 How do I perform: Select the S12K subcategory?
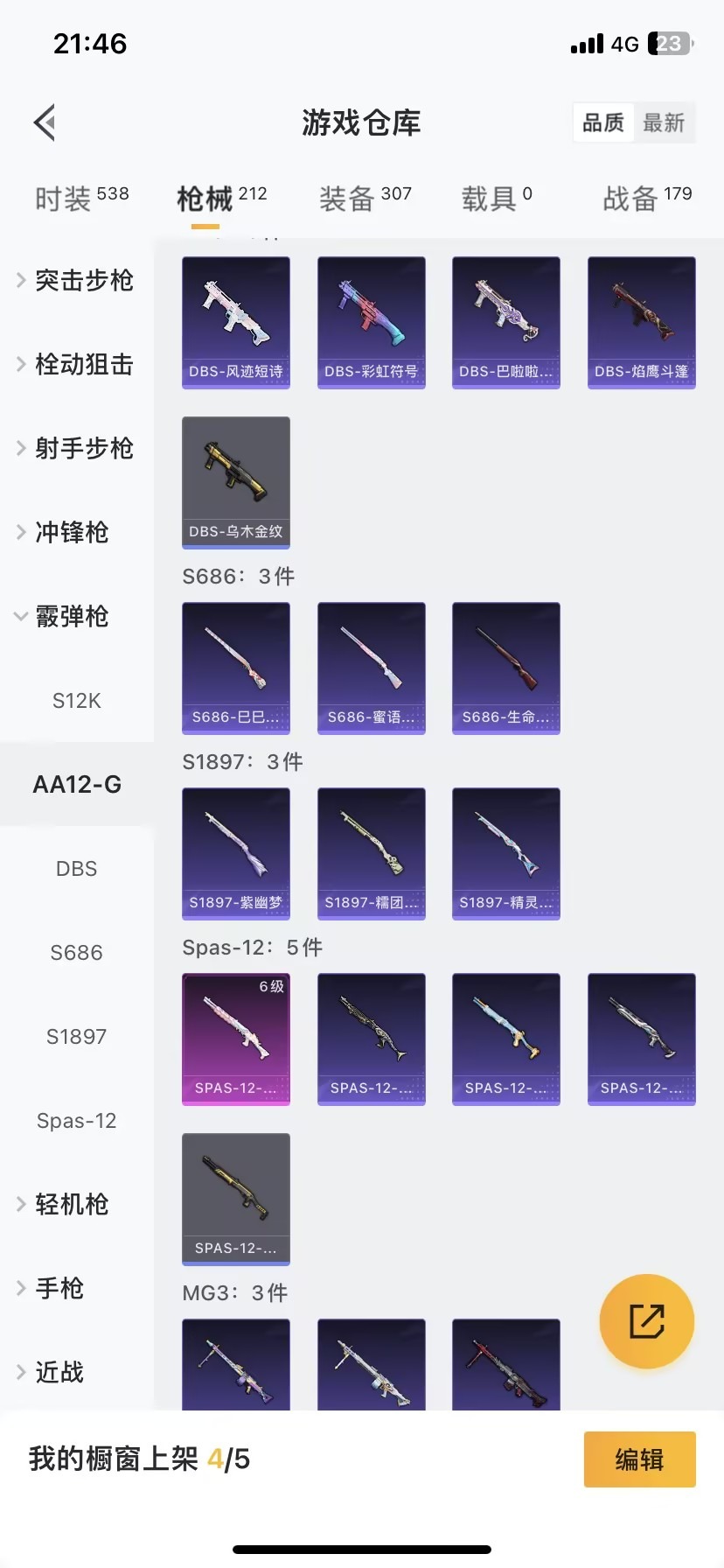(x=76, y=700)
